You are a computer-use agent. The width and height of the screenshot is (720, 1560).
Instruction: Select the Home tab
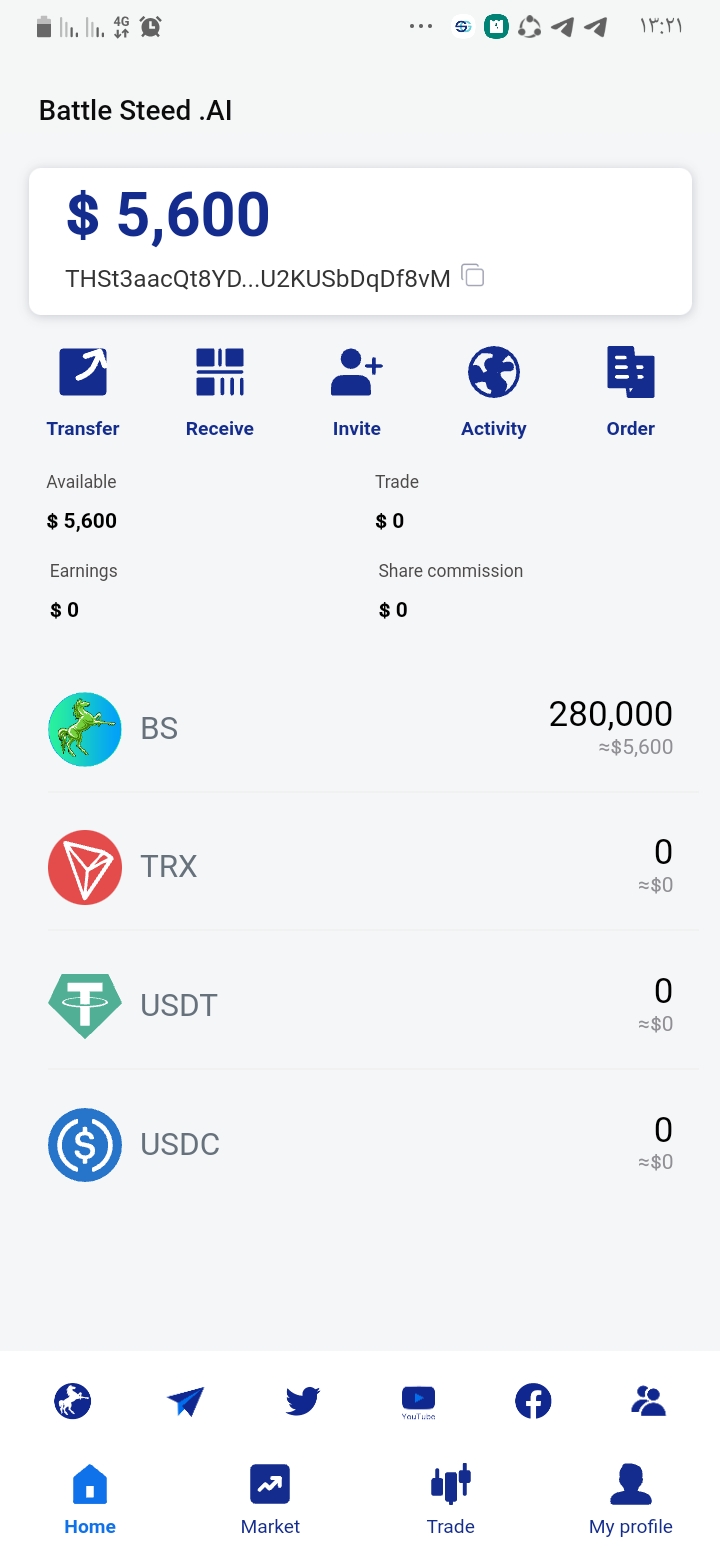tap(90, 1498)
